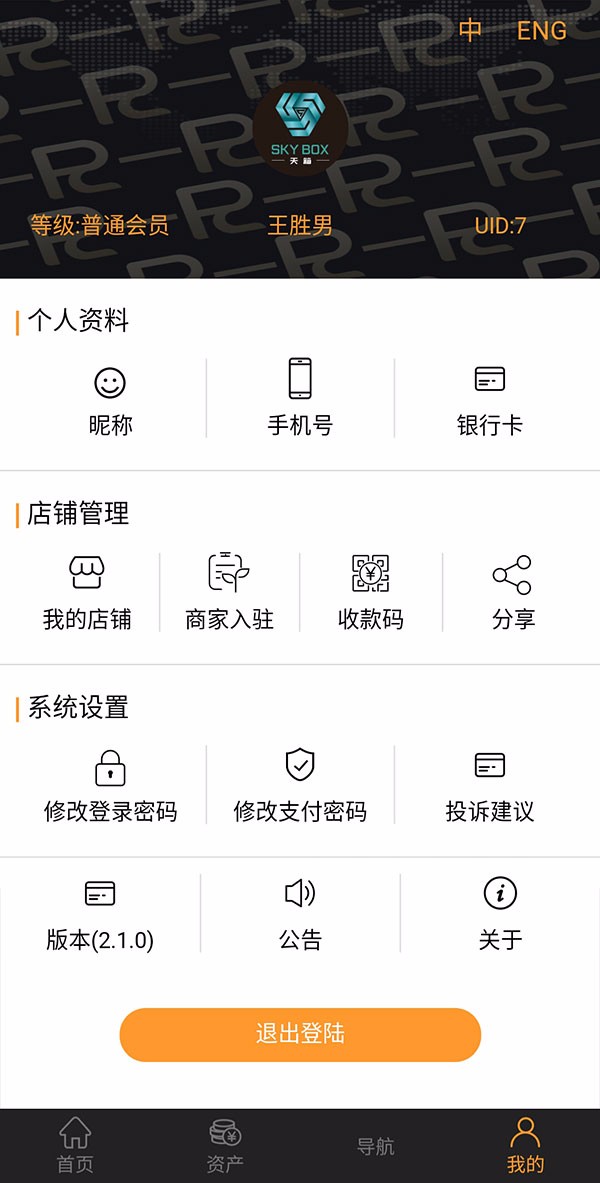Select 商家入驻 merchant registration
This screenshot has width=600, height=1183.
point(229,593)
